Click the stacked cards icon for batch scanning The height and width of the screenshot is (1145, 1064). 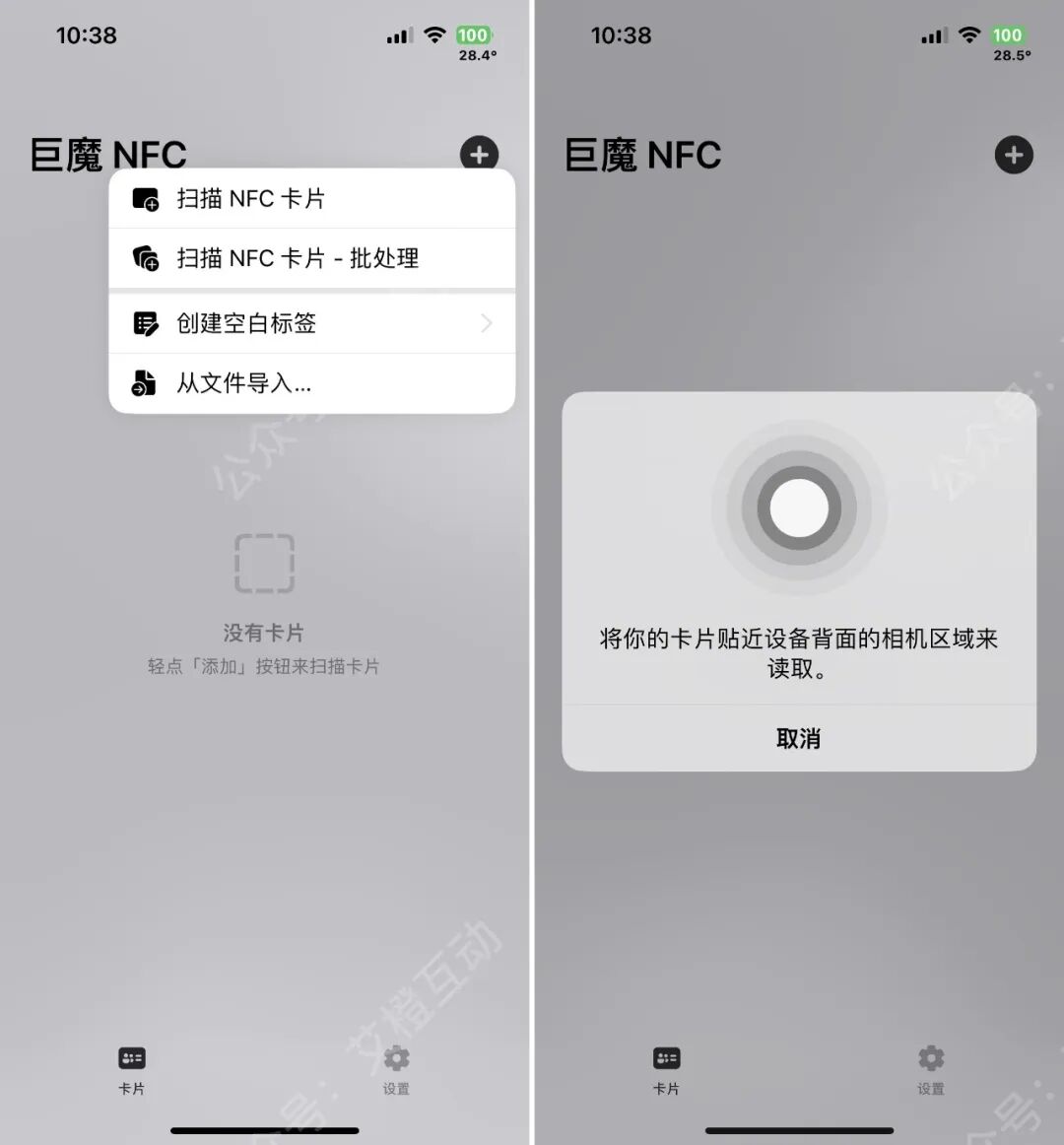click(x=145, y=258)
